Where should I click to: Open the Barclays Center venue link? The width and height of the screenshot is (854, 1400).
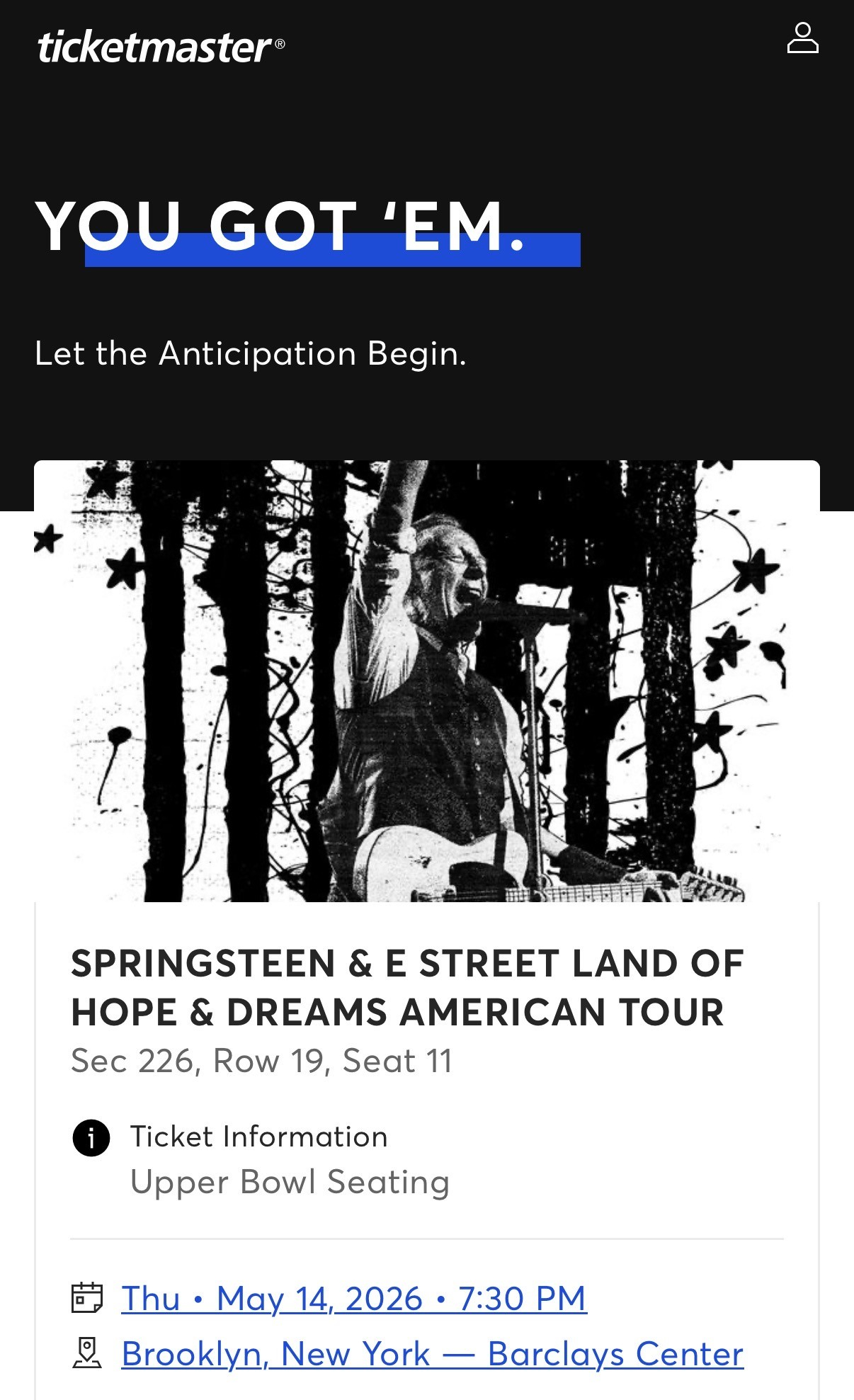[x=432, y=1354]
